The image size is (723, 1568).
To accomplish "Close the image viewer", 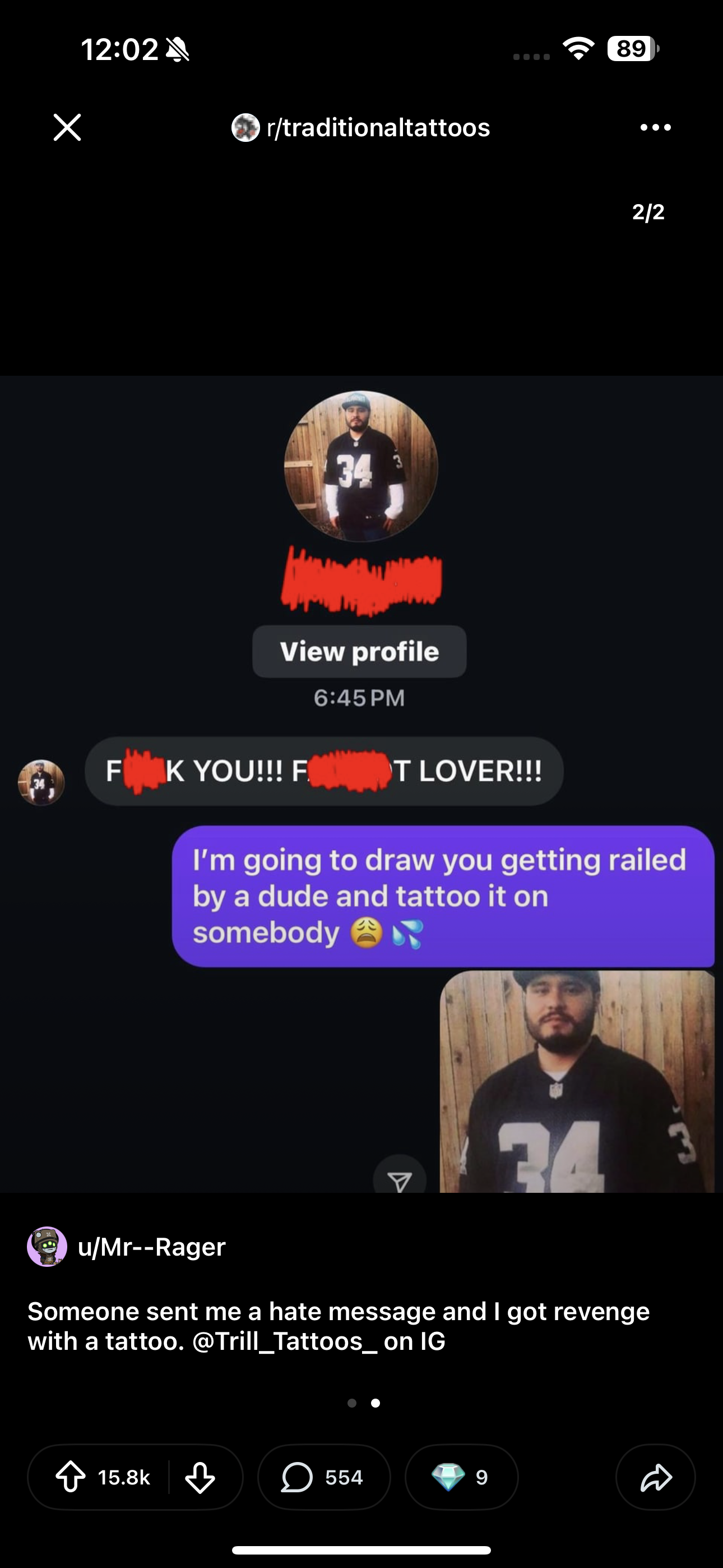I will tap(67, 127).
